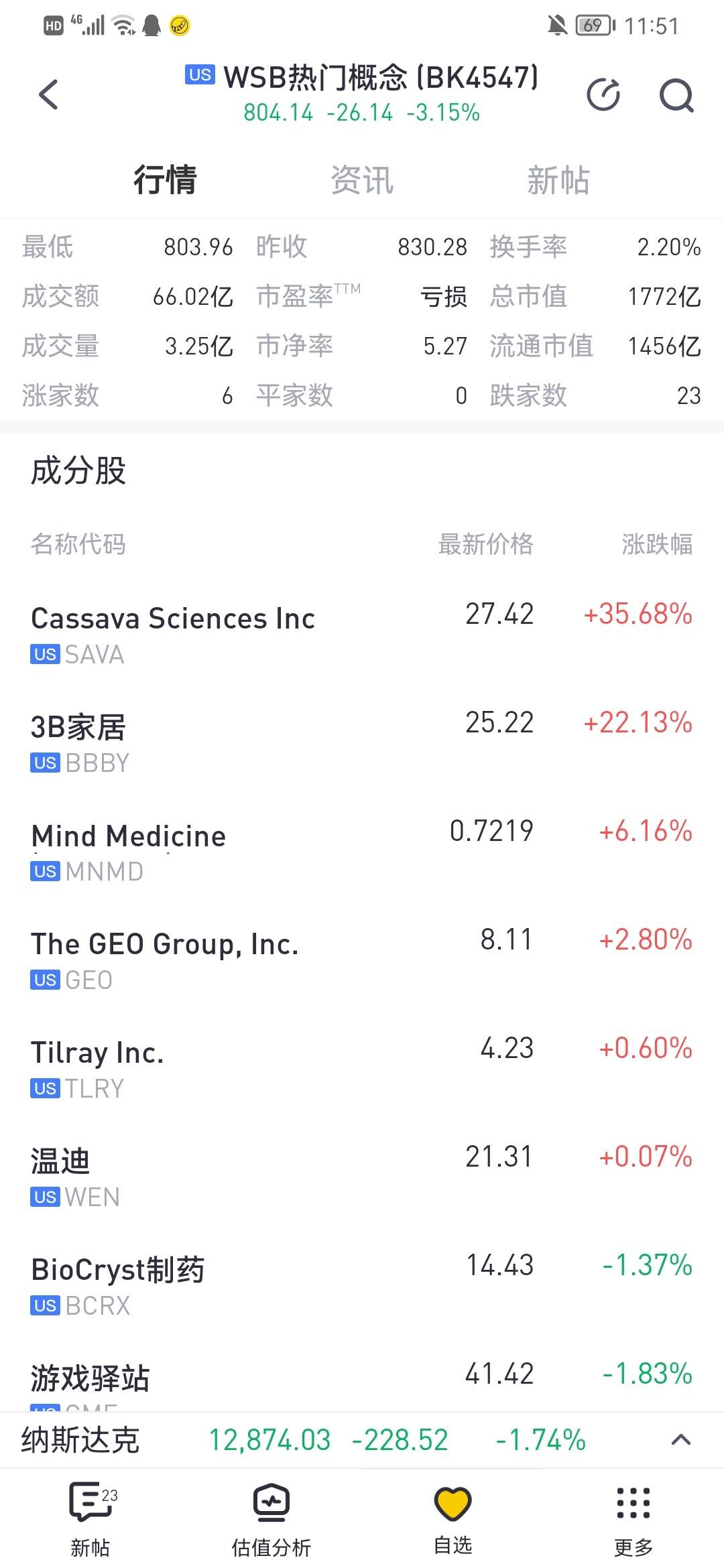Image resolution: width=724 pixels, height=1568 pixels.
Task: Open 3B家居 BBBY stock details
Action: point(362,742)
